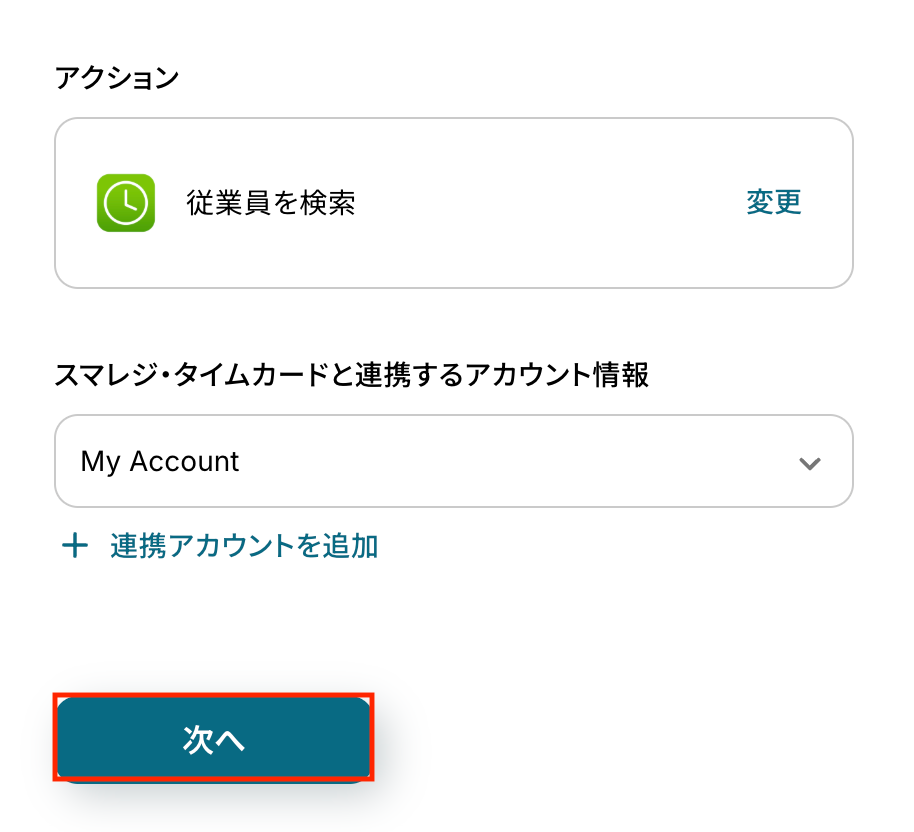Proceed with the 次へ button
914x832 pixels.
pyautogui.click(x=214, y=738)
